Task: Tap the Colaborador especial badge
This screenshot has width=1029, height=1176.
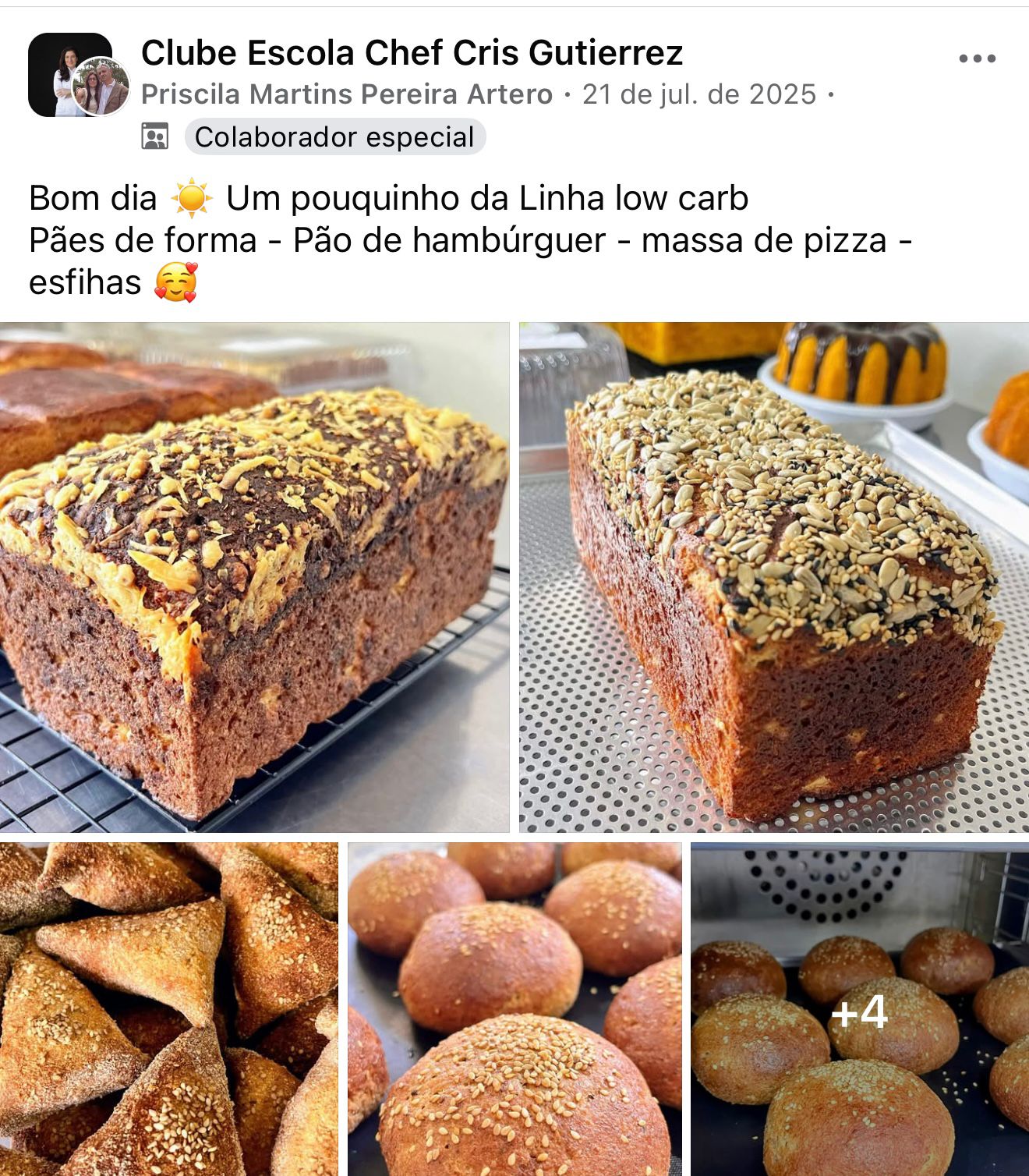Action: tap(334, 137)
